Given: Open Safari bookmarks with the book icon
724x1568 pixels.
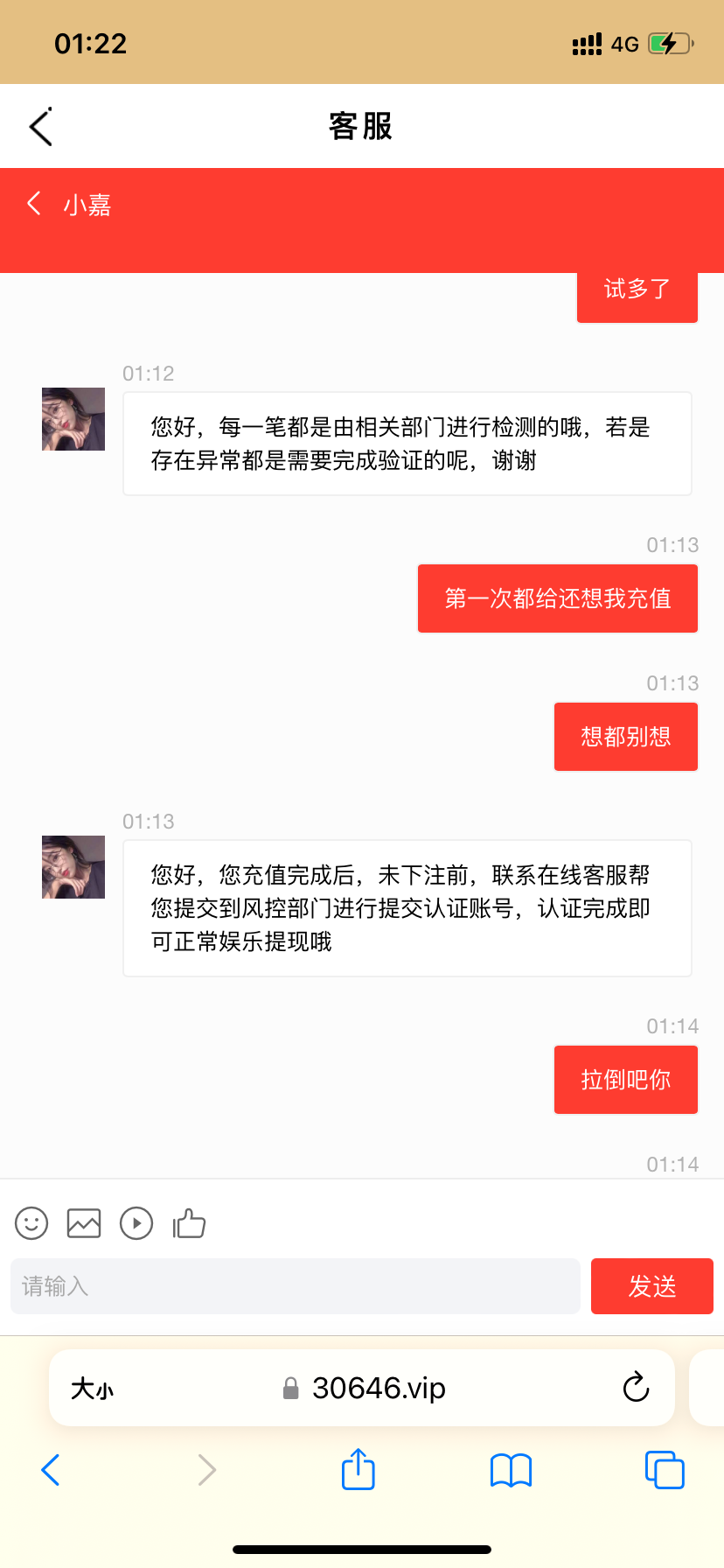Looking at the screenshot, I should (512, 1470).
